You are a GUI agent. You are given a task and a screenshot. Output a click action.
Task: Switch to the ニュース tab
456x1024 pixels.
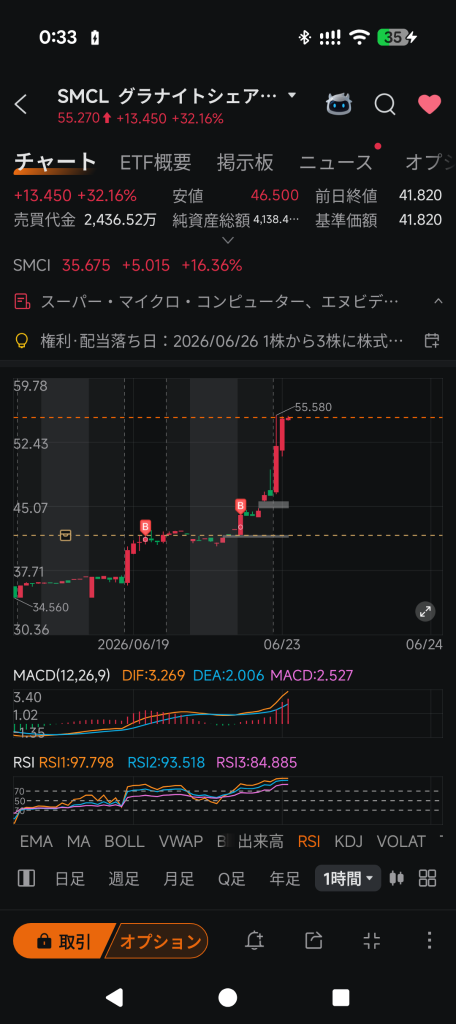point(335,162)
